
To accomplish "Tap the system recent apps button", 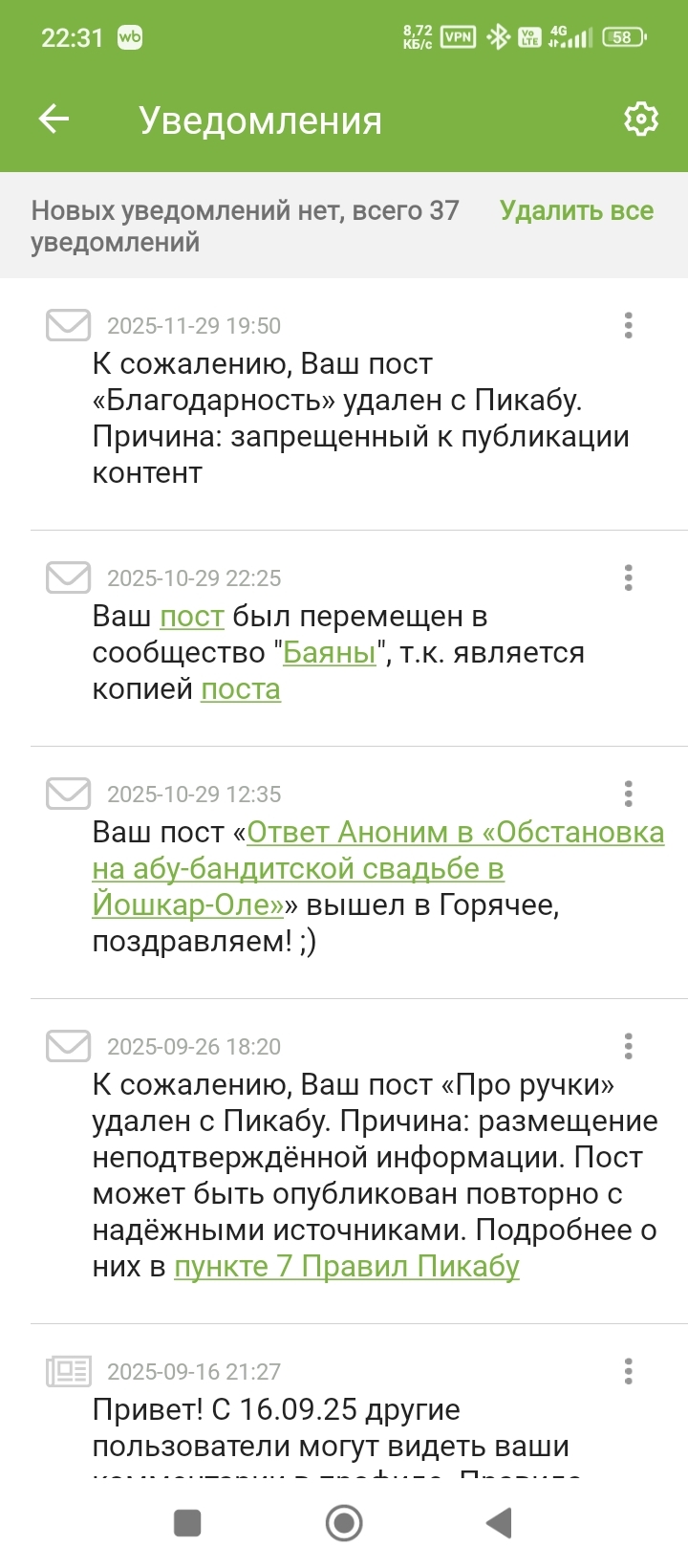I will [x=187, y=1522].
